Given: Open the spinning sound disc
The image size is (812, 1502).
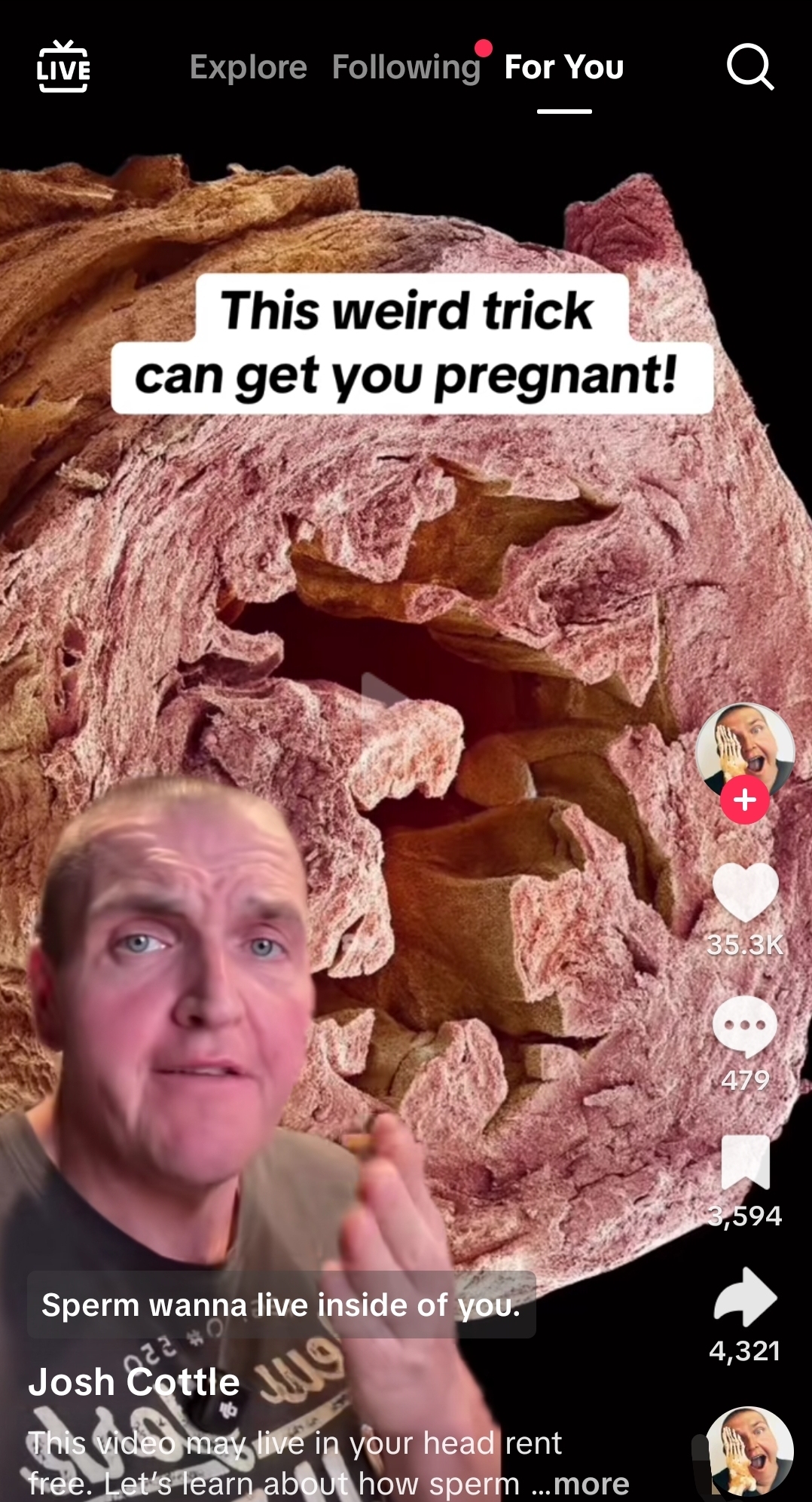Looking at the screenshot, I should [749, 1451].
